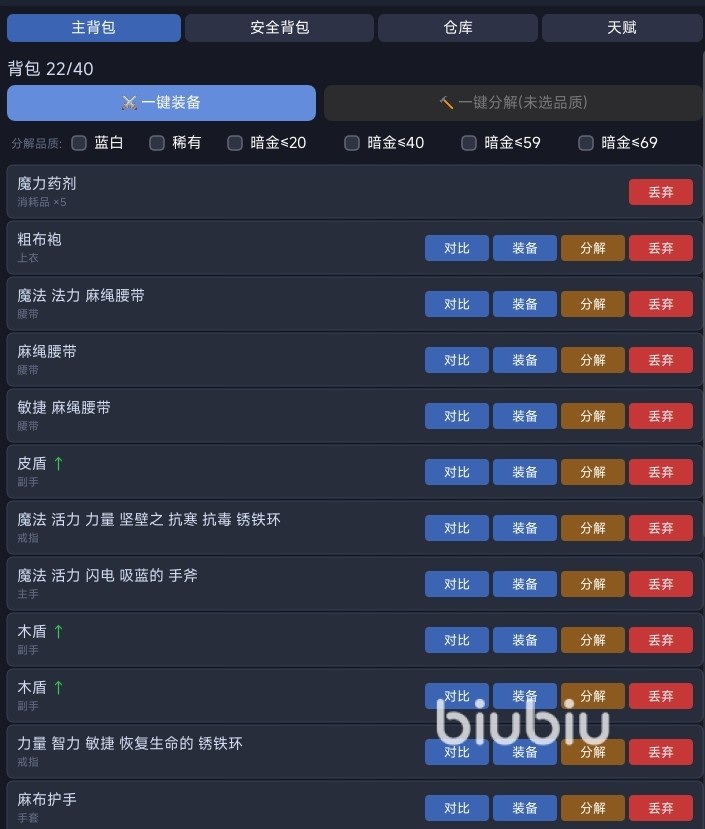705x829 pixels.
Task: Enable the 稀有 quality checkbox
Action: (x=157, y=143)
